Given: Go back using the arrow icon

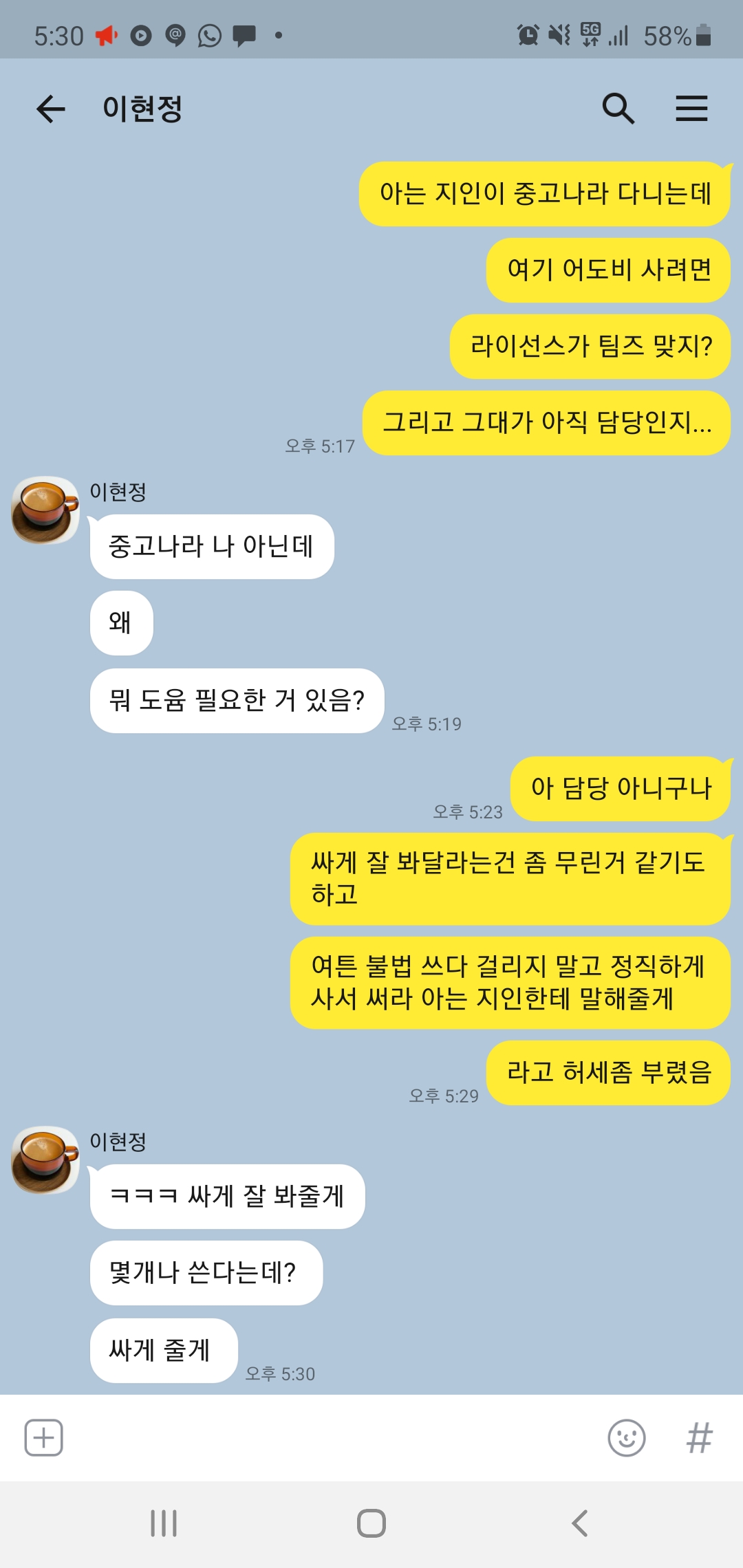Looking at the screenshot, I should (x=50, y=109).
